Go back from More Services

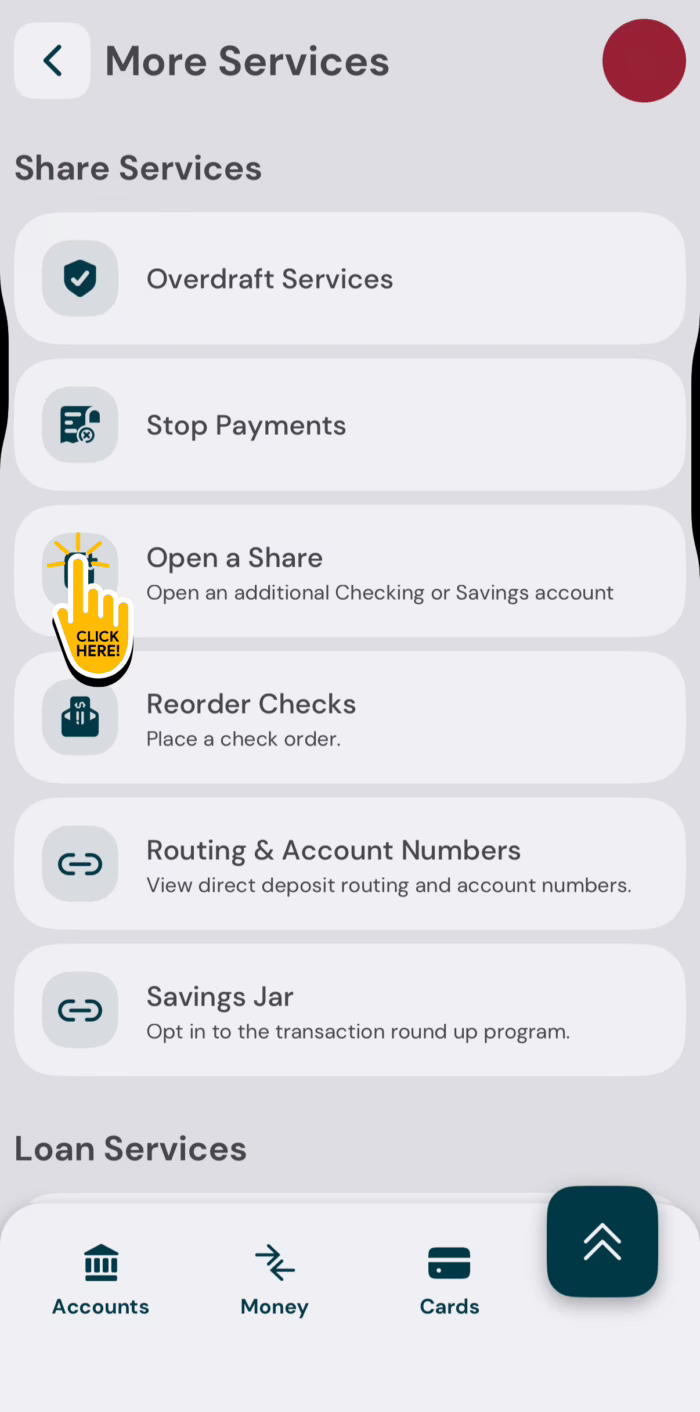tap(52, 61)
